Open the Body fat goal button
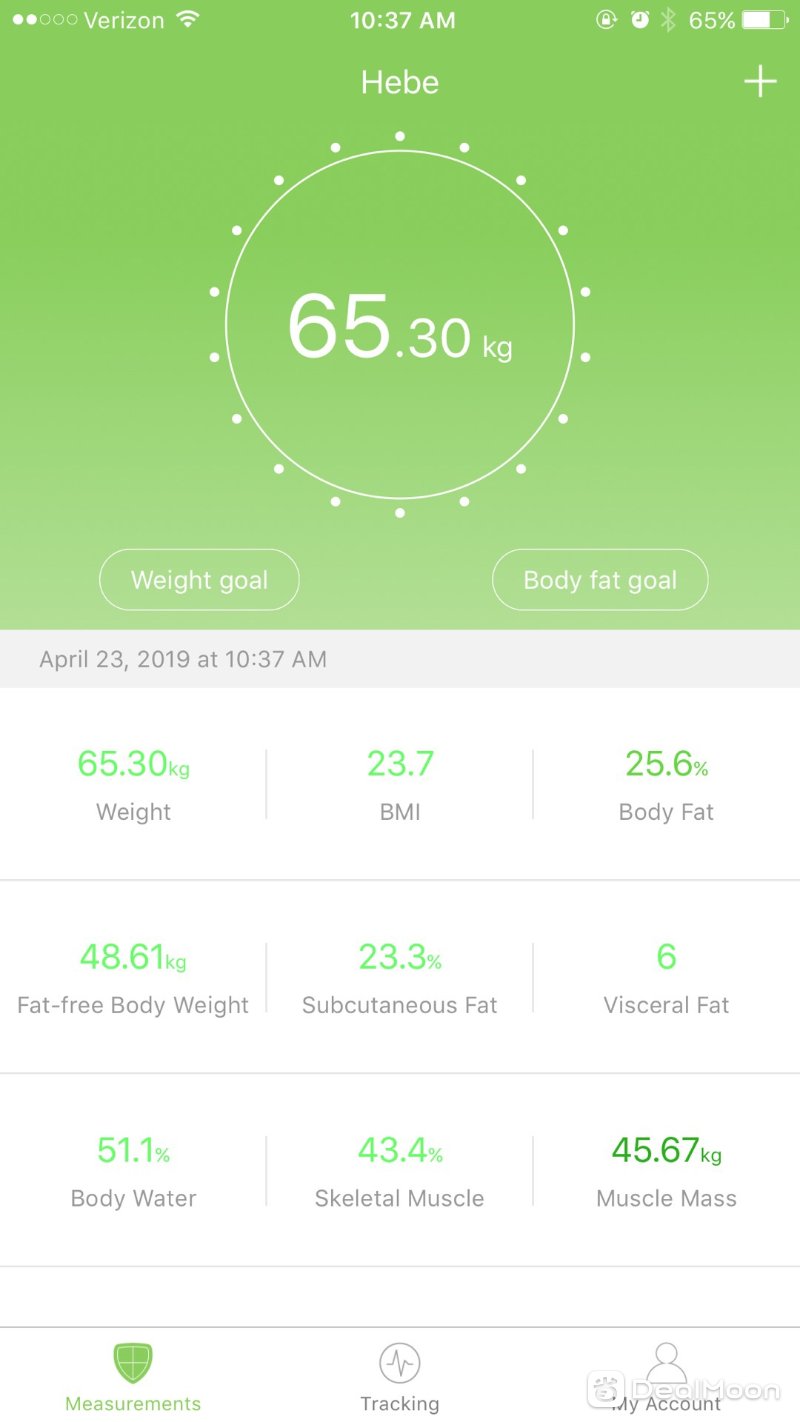This screenshot has width=800, height=1422. click(600, 580)
